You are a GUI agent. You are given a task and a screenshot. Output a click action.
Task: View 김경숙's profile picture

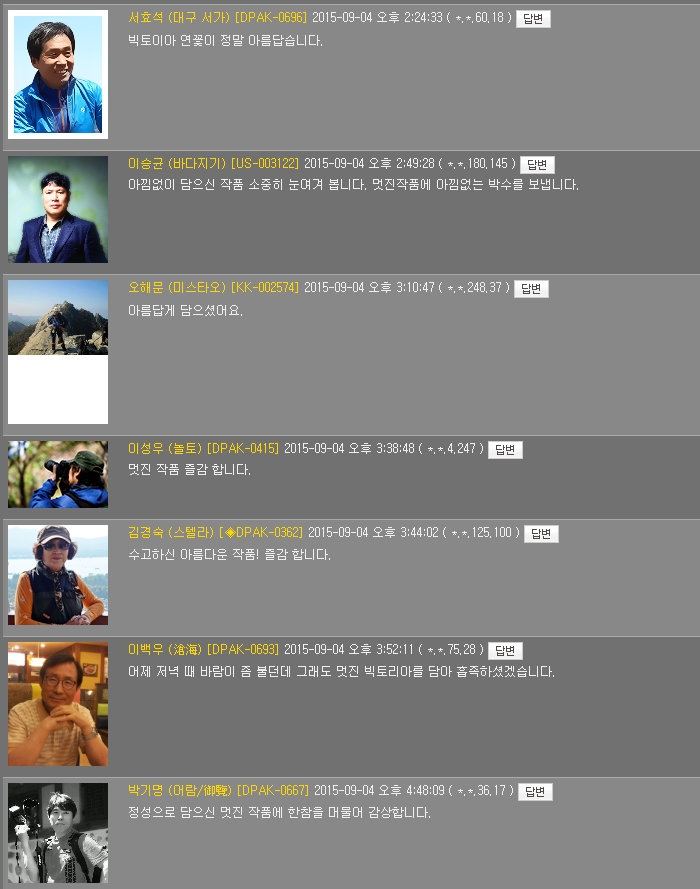tap(58, 575)
